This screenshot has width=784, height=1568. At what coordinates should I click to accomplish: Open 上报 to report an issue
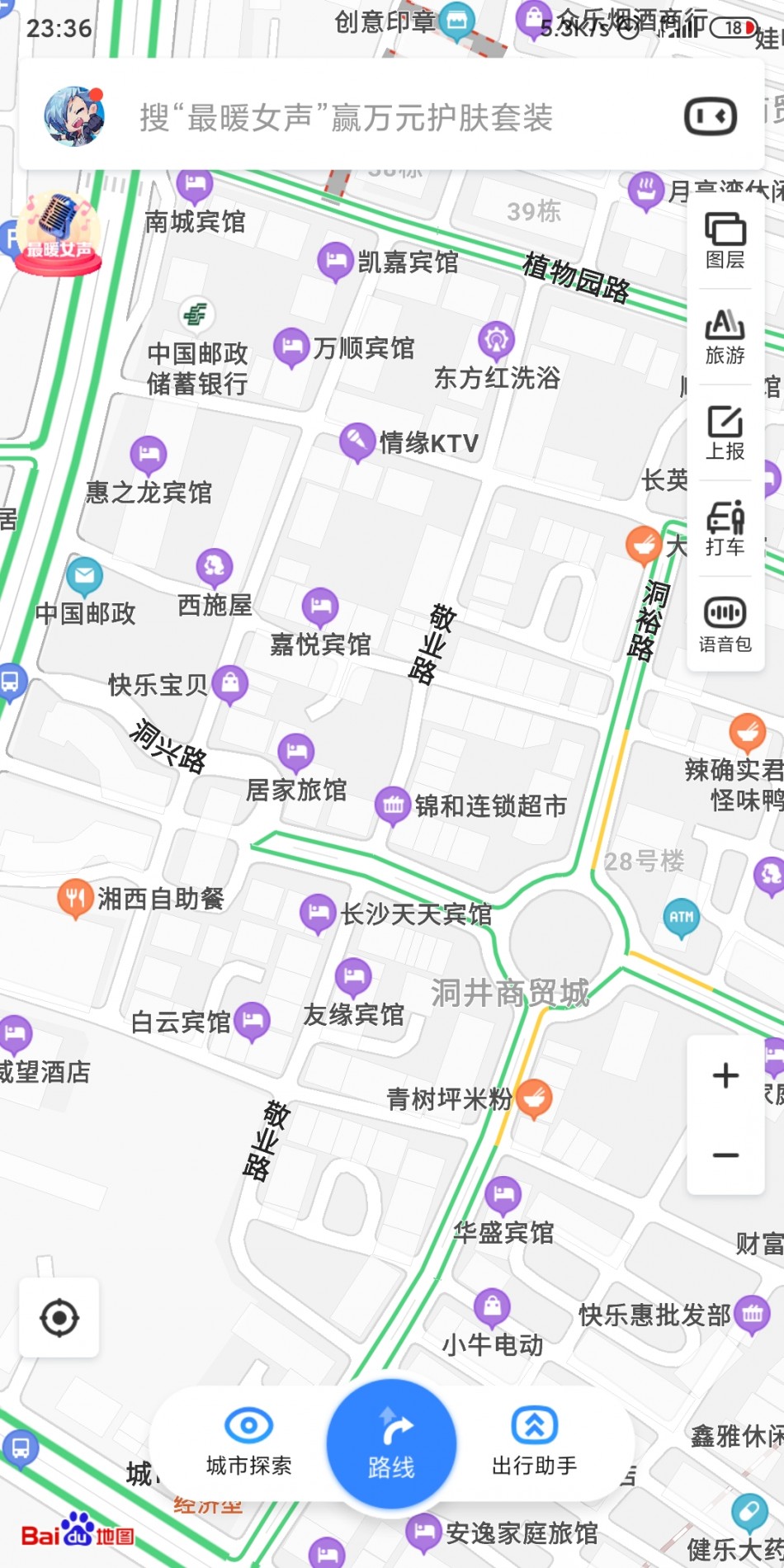(725, 432)
